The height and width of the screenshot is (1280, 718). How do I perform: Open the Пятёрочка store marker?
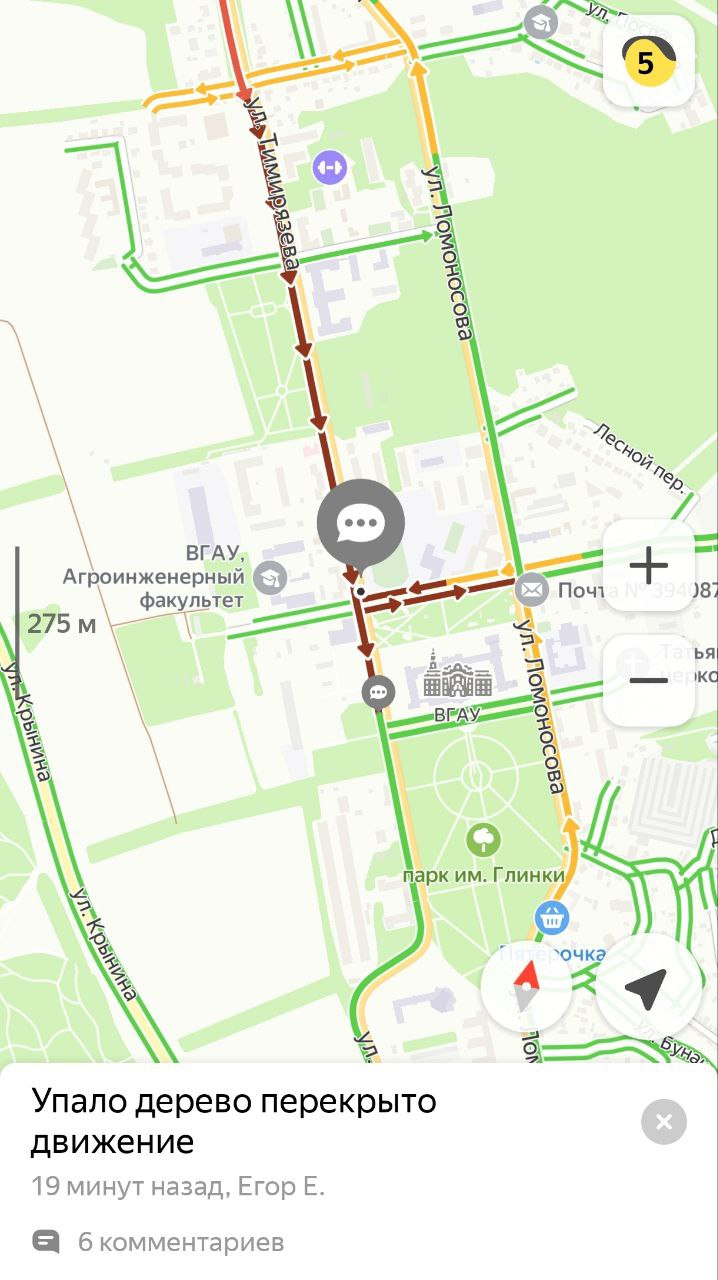(x=551, y=915)
